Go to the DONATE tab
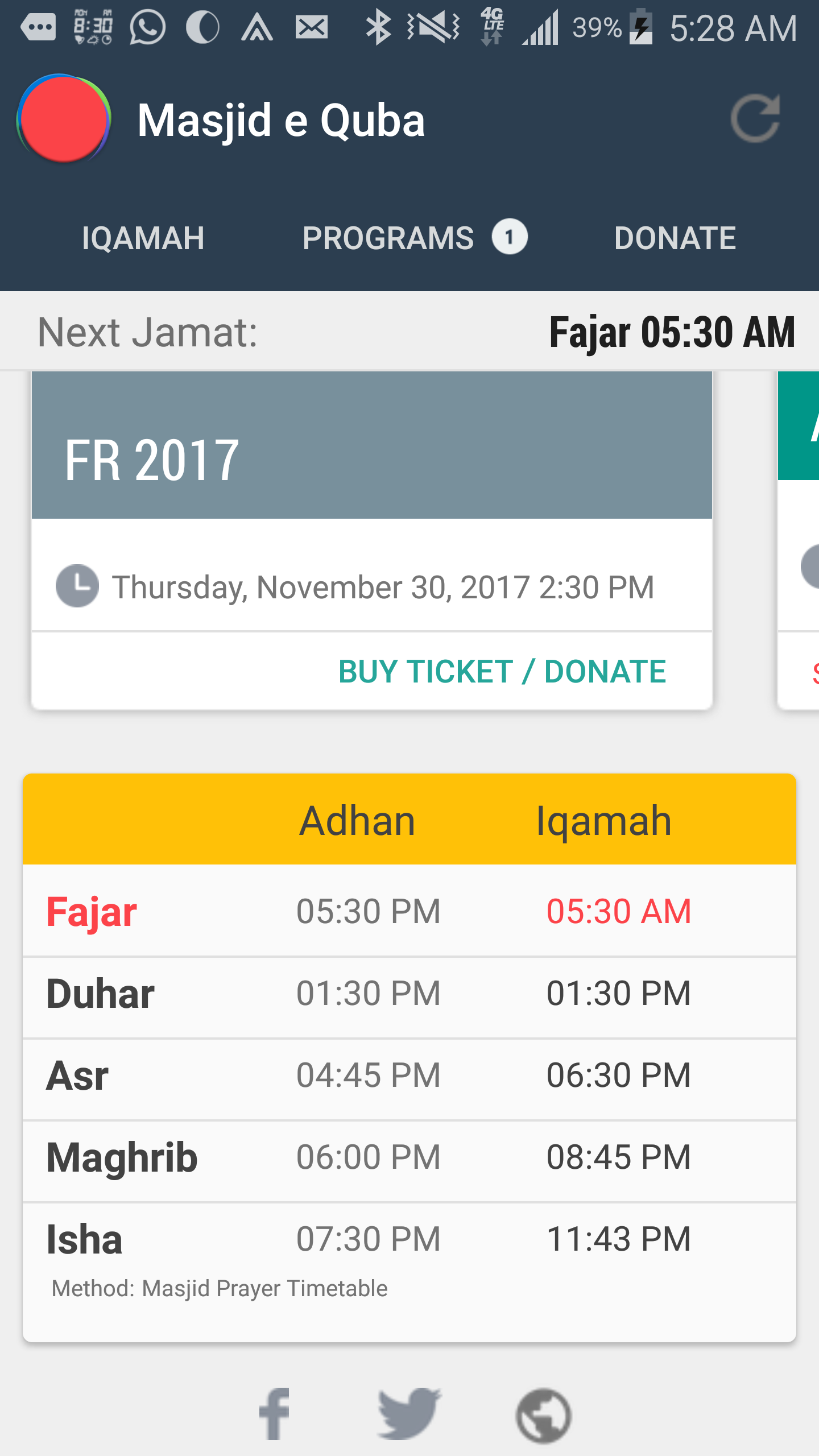Screen dimensions: 819x1456 (x=675, y=238)
